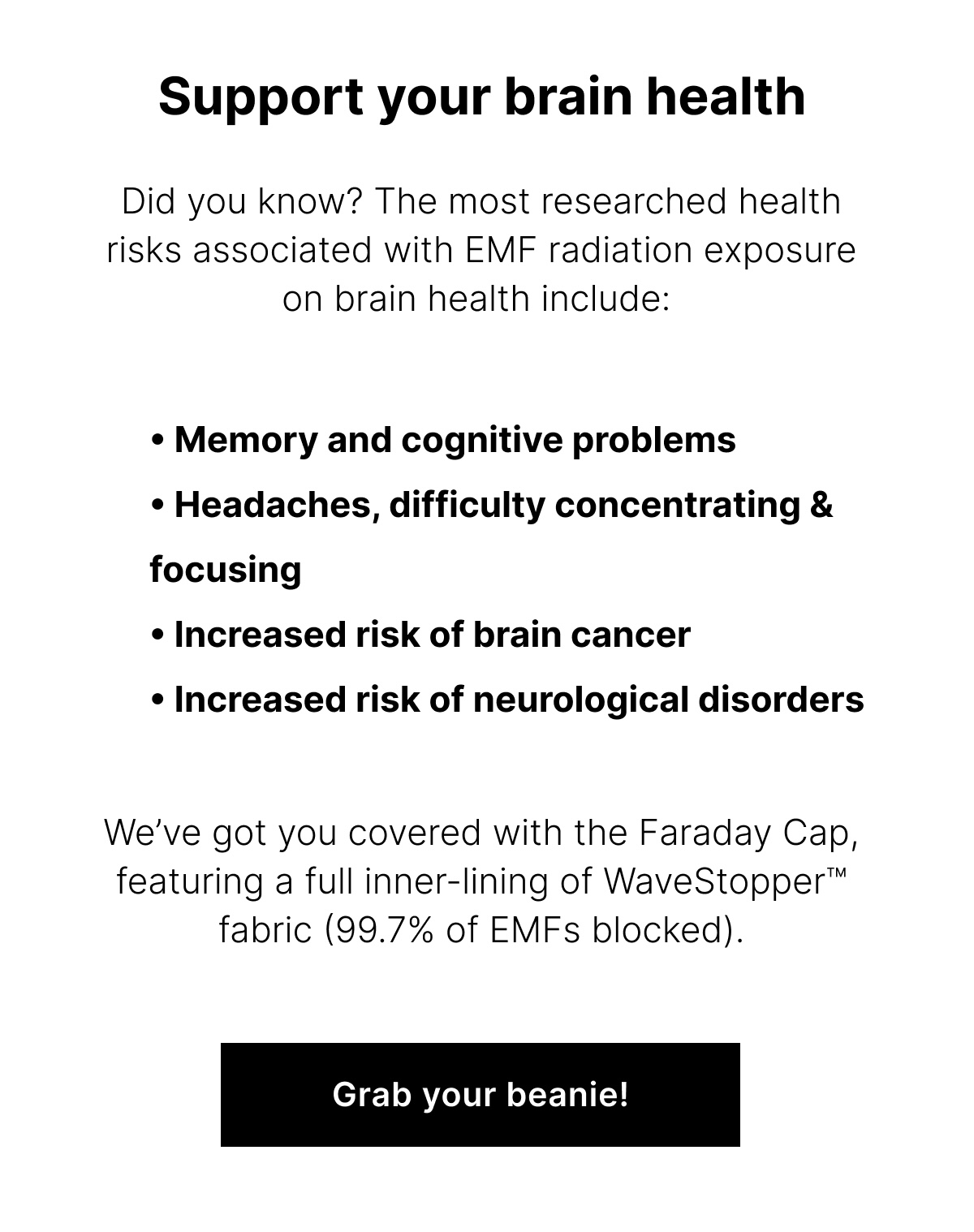Screen dimensions: 974x1232
Task: Click the WaveStopper trademark text
Action: tap(728, 880)
